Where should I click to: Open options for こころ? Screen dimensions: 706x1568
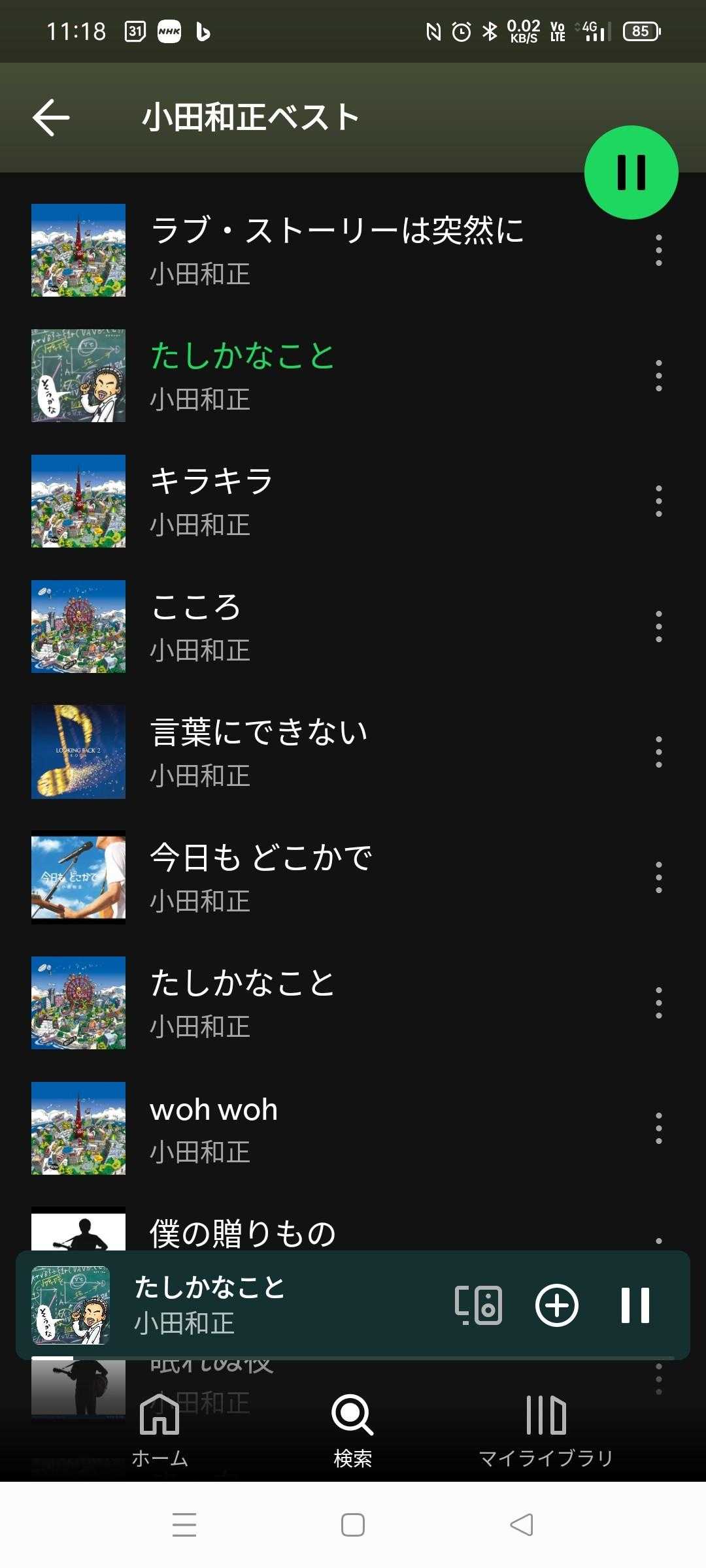[658, 627]
